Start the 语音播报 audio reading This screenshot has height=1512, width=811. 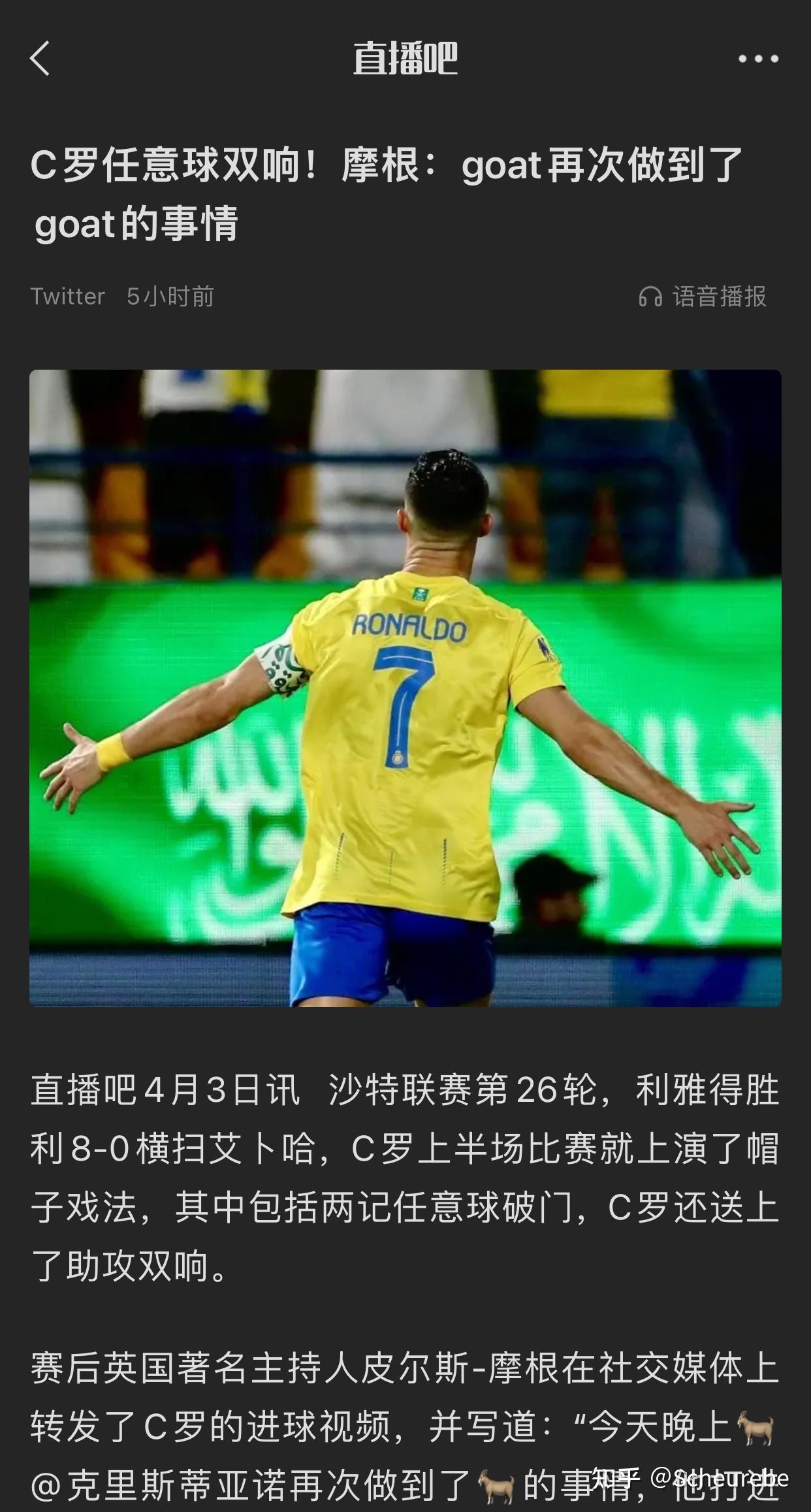point(703,297)
